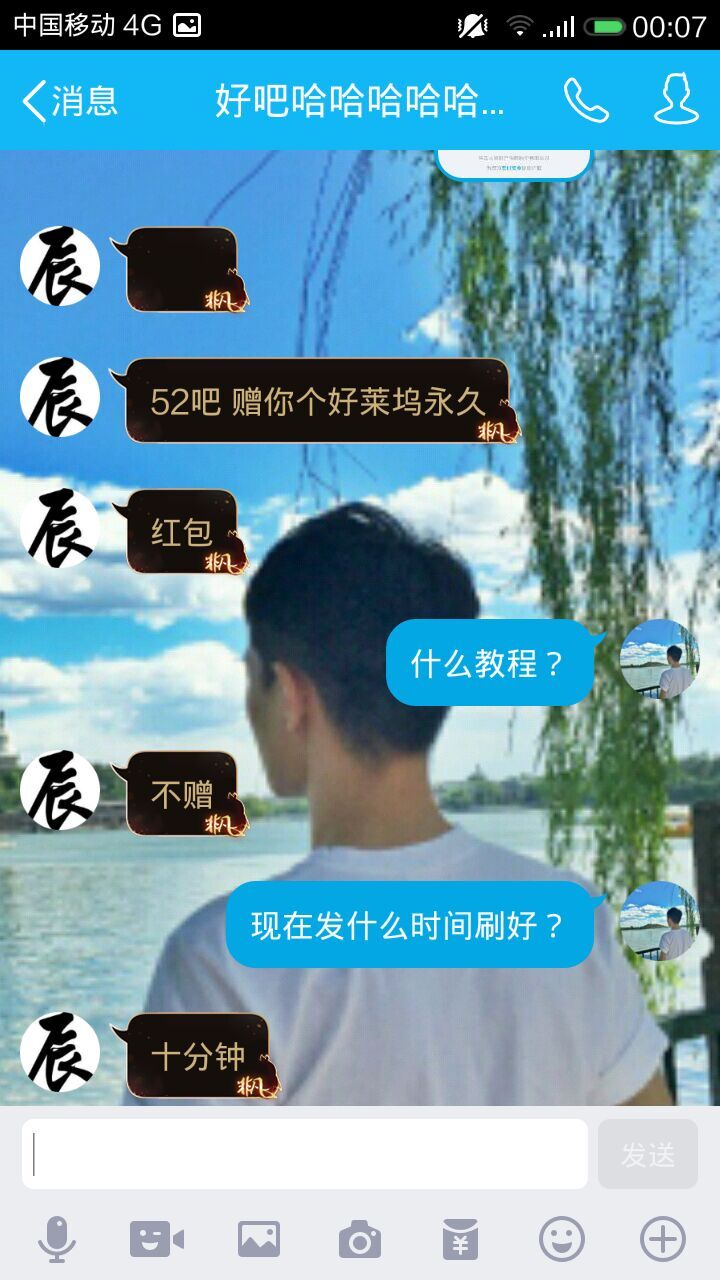Tap my avatar beside 什么教程？
The height and width of the screenshot is (1280, 720).
(659, 660)
